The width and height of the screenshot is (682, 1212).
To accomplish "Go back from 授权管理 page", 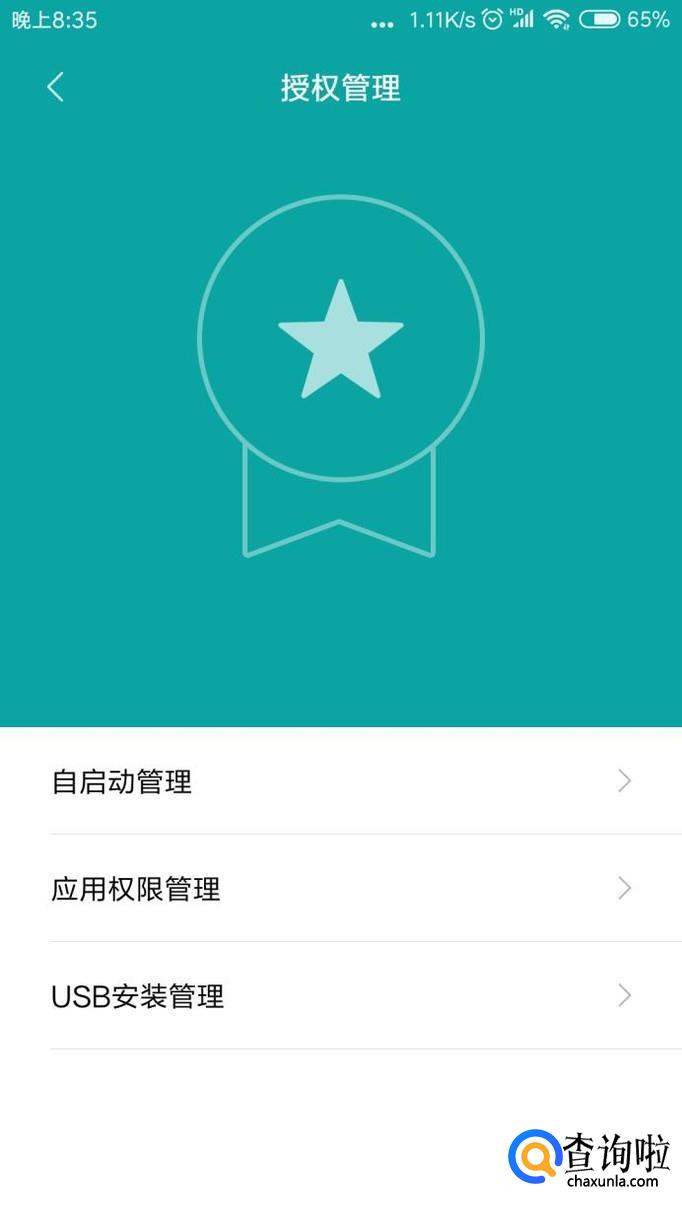I will 55,87.
